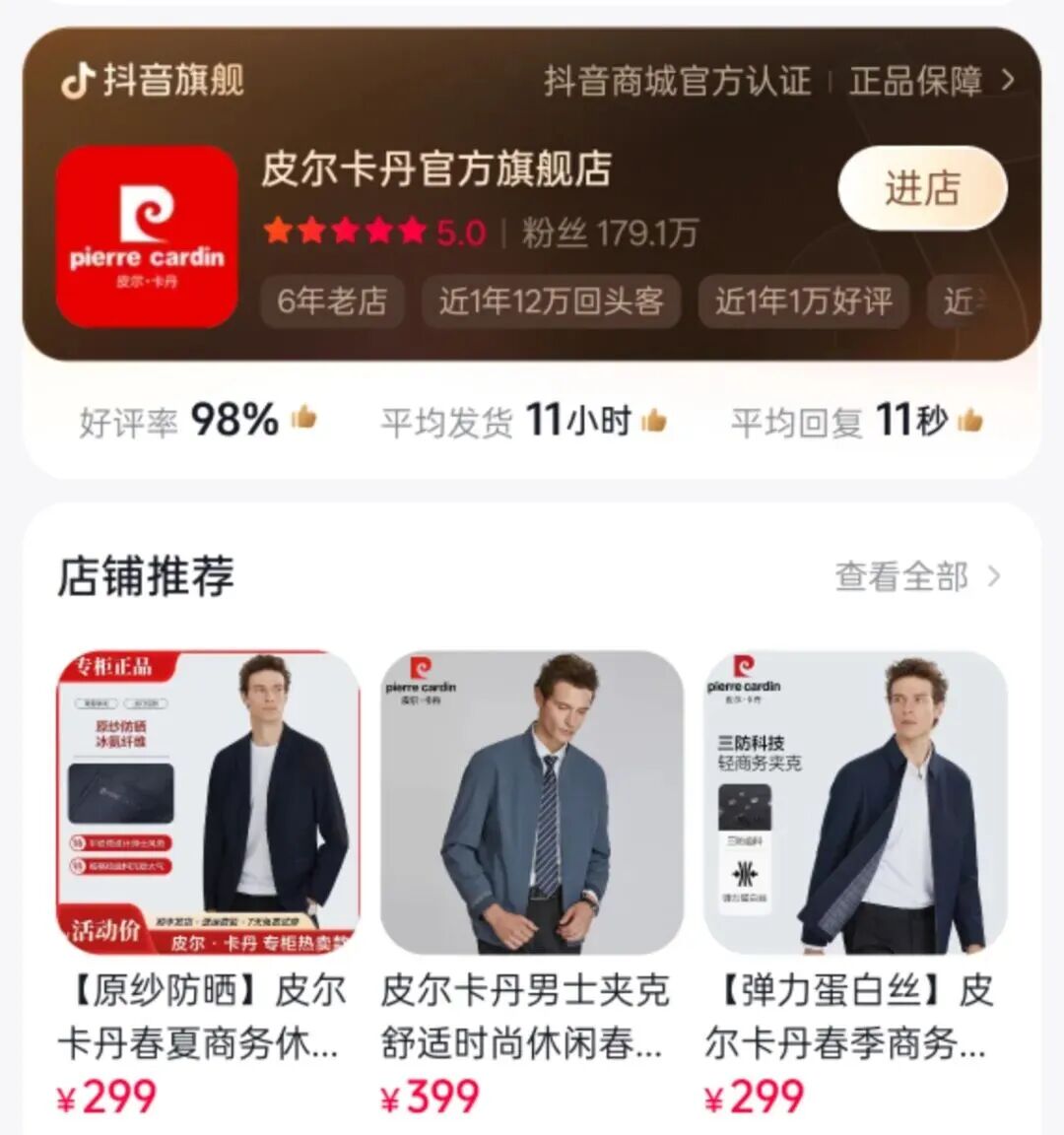
Task: Open 皮尔卡丹官方旗舰店 store logo
Action: pyautogui.click(x=147, y=236)
